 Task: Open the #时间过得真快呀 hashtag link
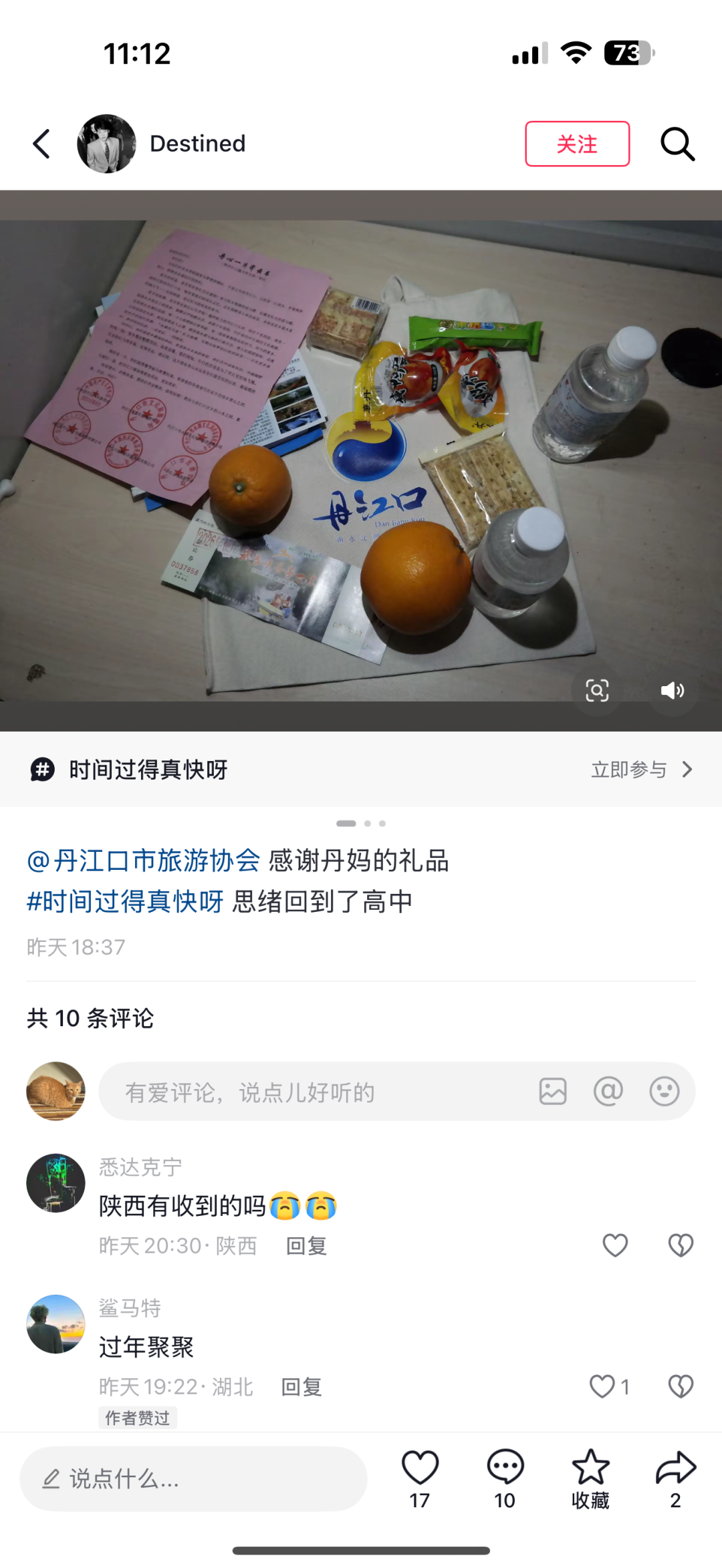(x=125, y=901)
